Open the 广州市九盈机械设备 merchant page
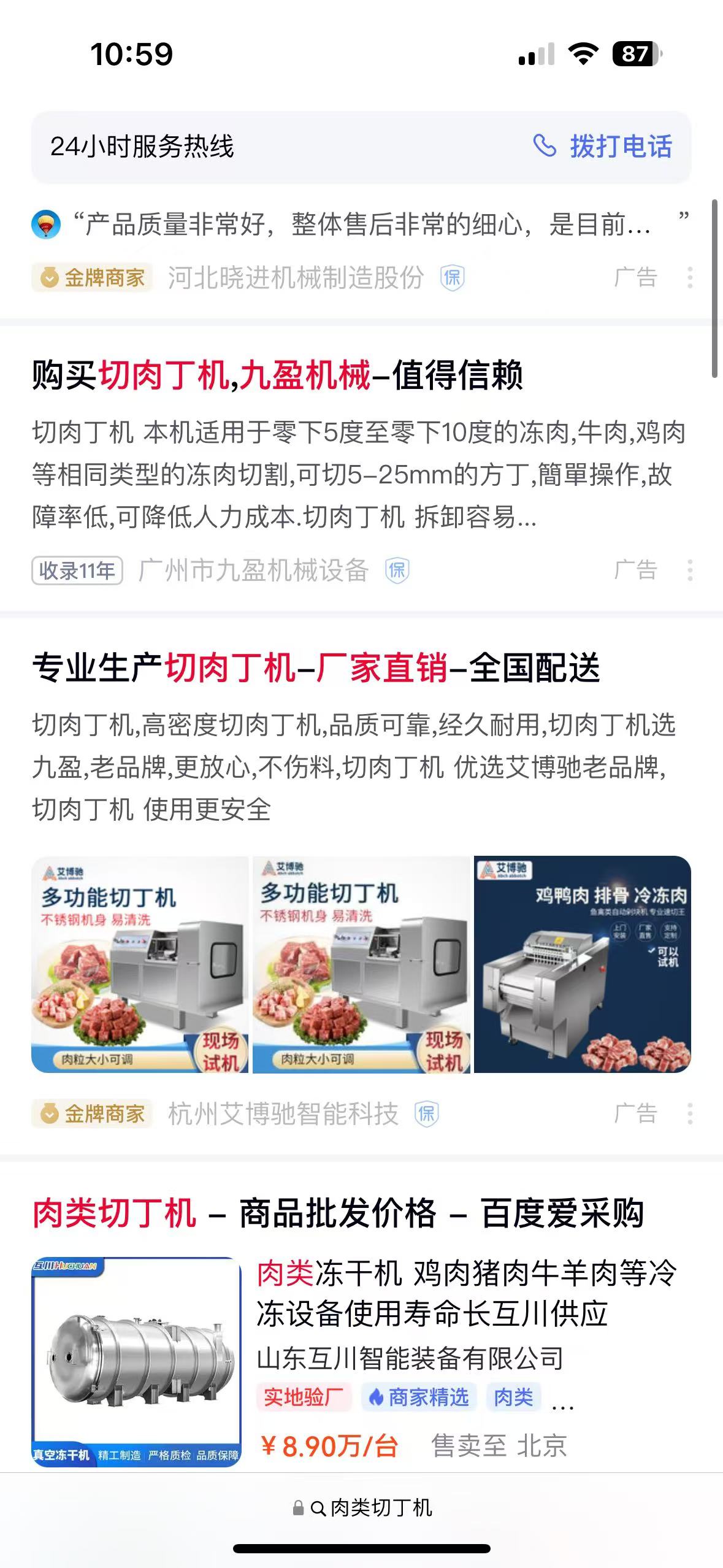 click(253, 571)
